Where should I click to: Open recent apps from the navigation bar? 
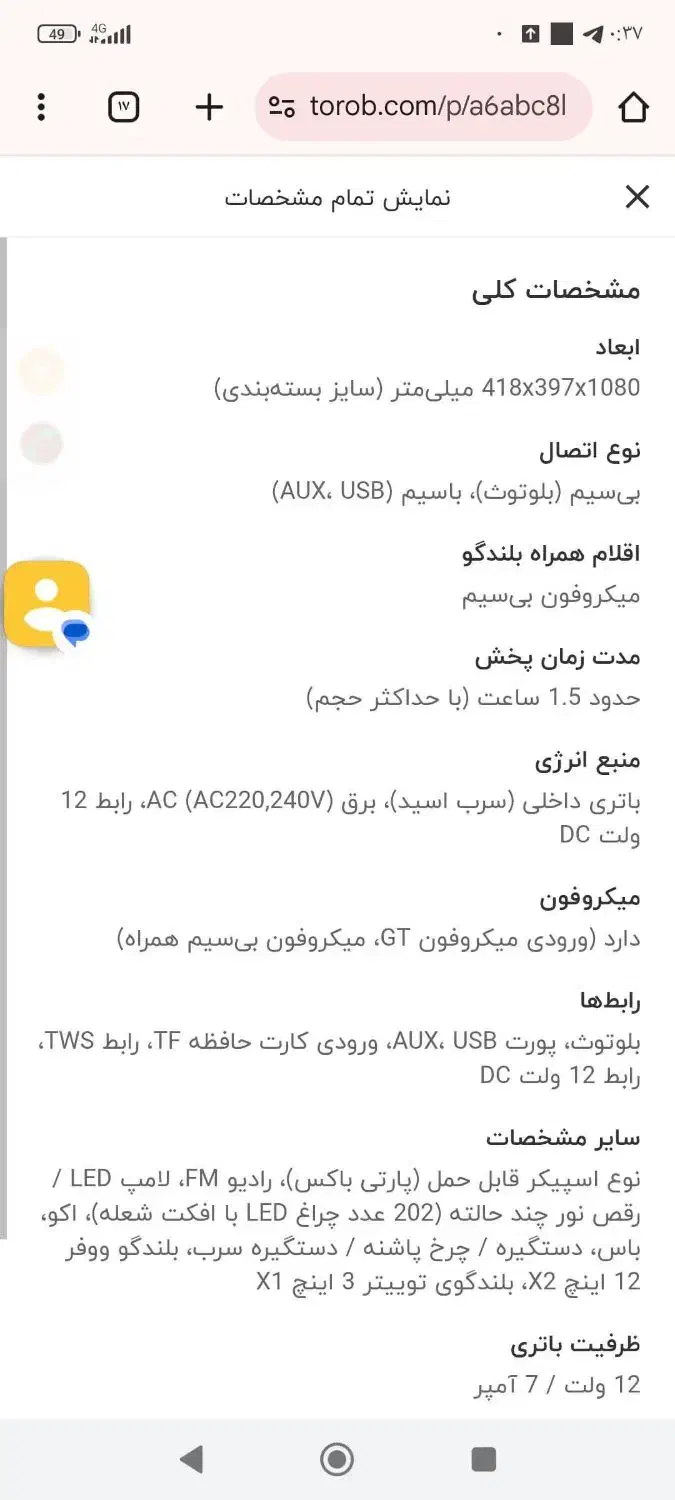(x=484, y=1459)
